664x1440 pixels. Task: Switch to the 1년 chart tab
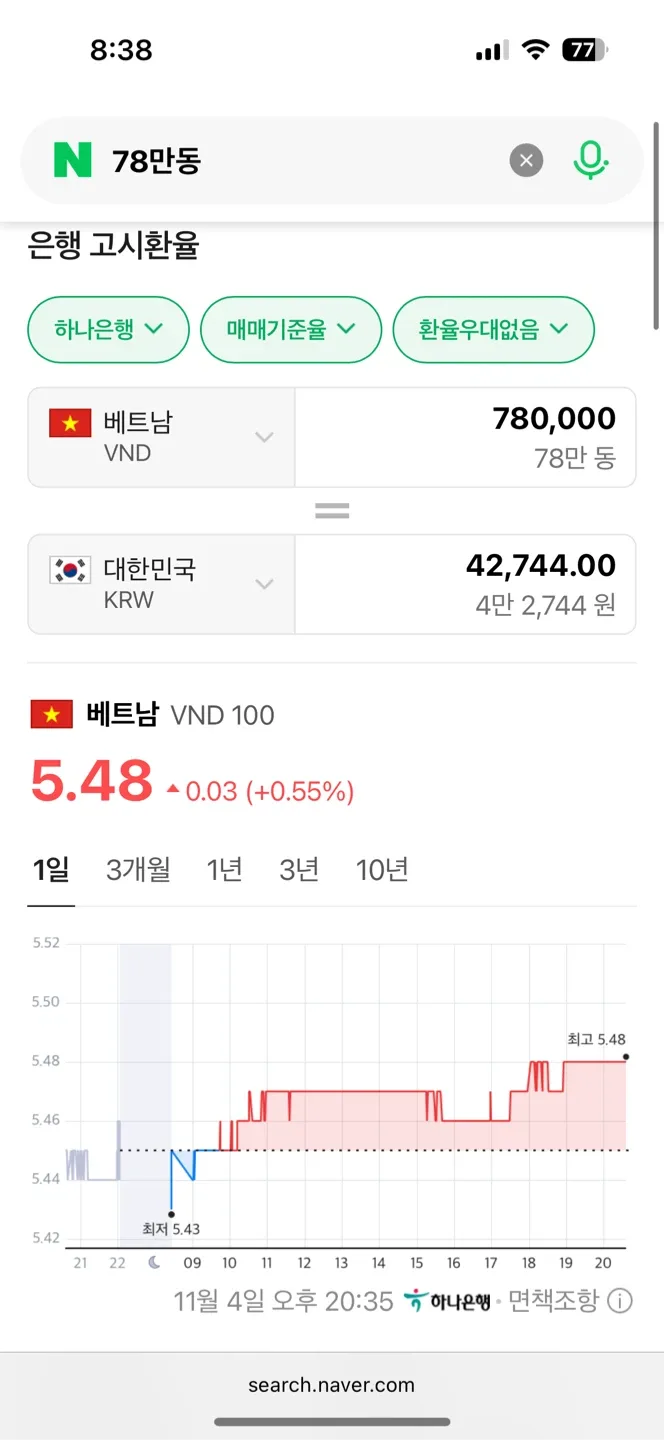tap(225, 870)
